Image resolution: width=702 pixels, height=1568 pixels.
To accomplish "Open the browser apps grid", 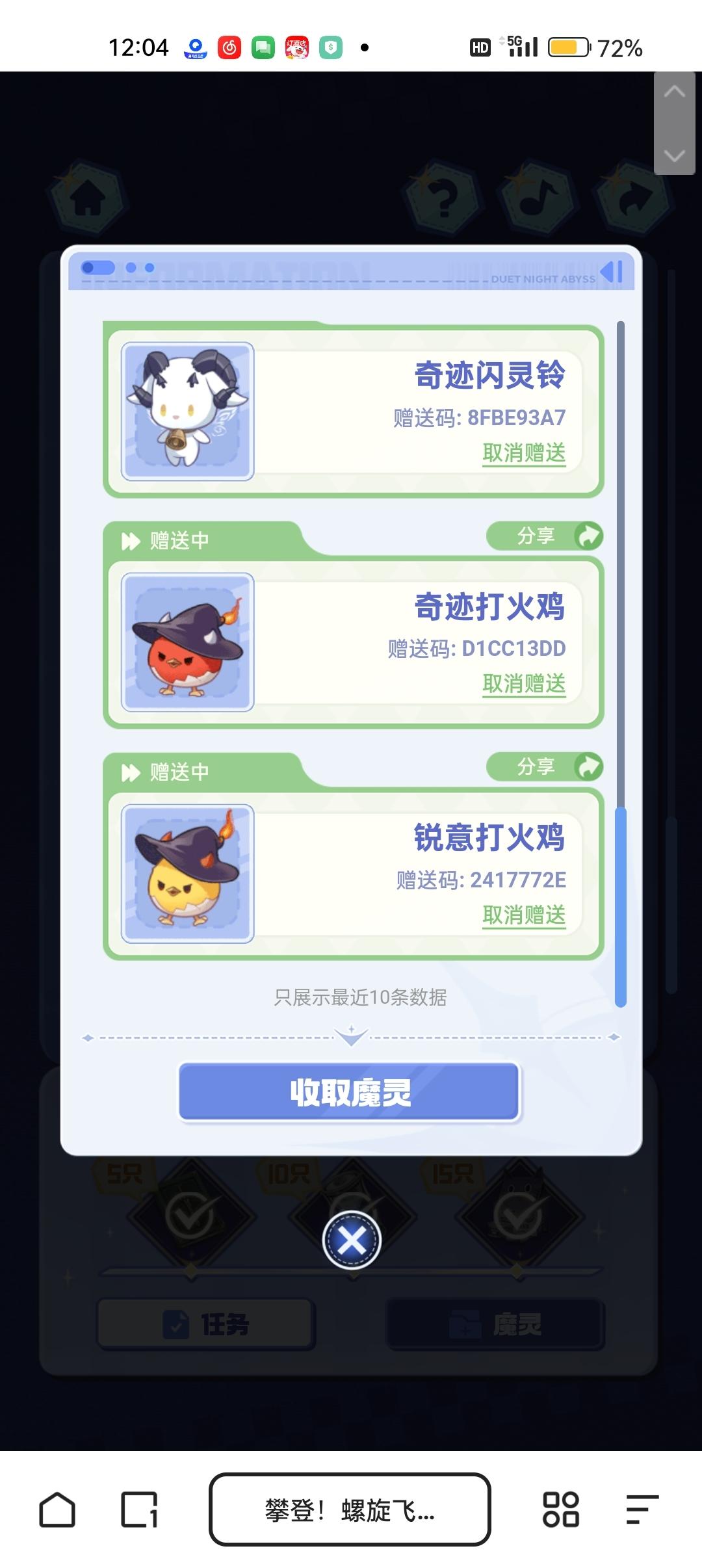I will [x=561, y=1509].
